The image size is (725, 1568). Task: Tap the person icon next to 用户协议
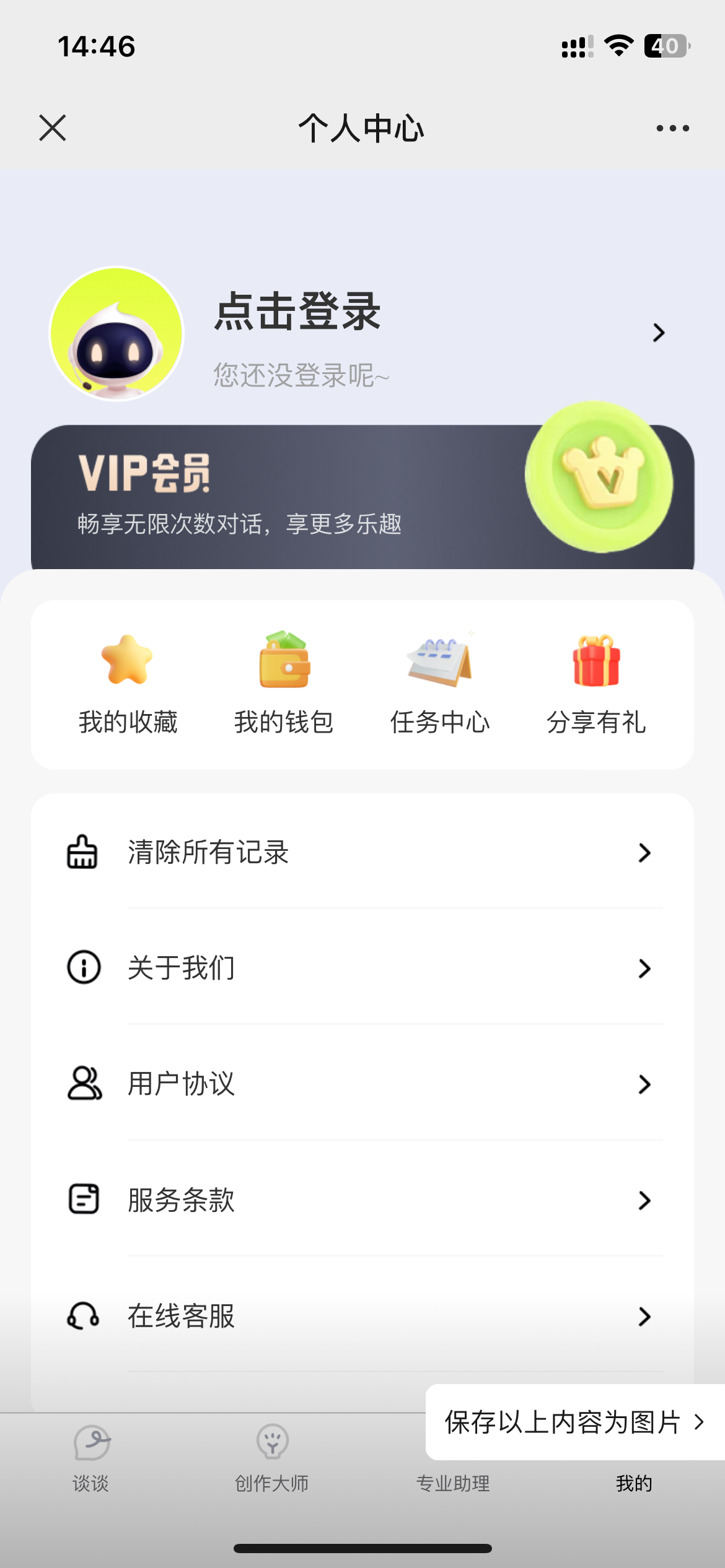83,1084
